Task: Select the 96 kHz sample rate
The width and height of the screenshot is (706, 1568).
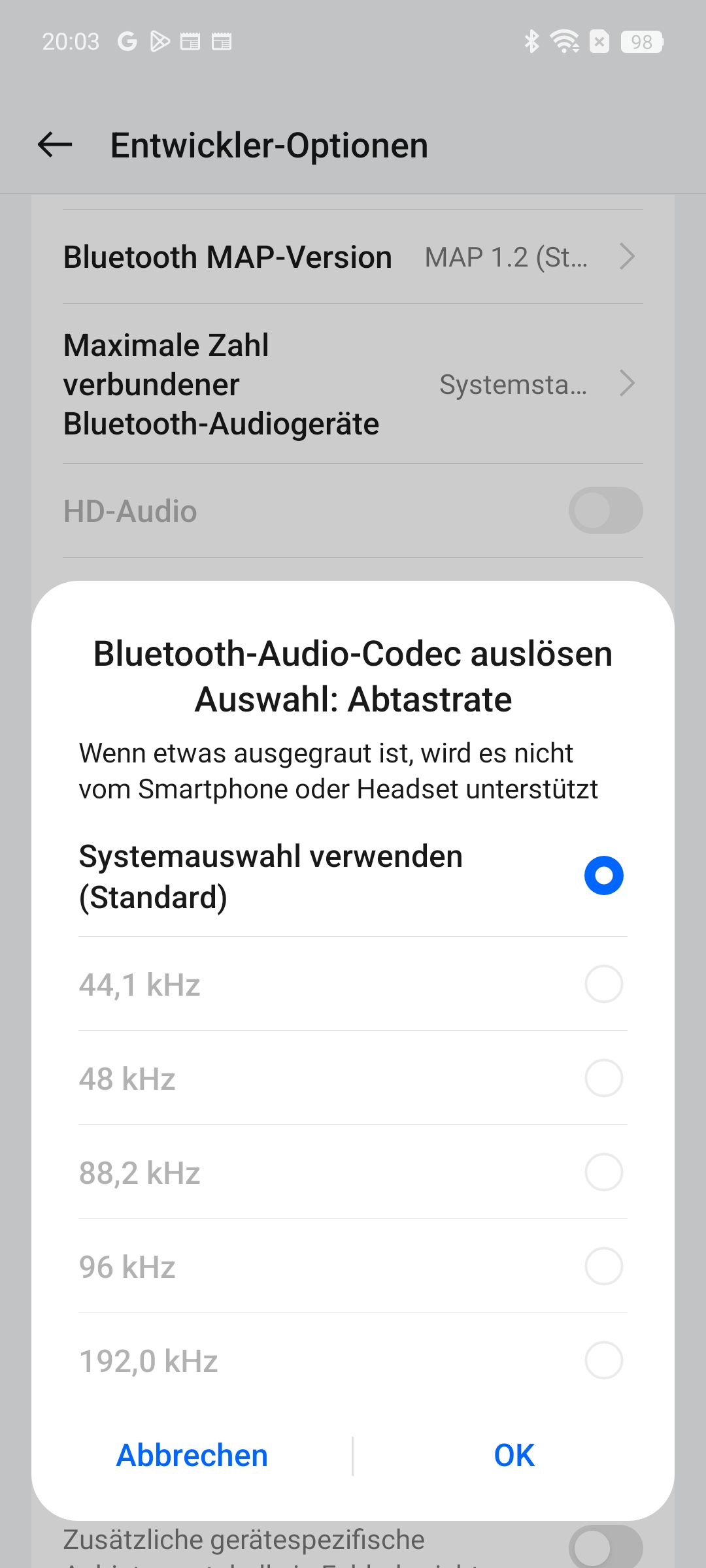Action: pyautogui.click(x=353, y=1266)
